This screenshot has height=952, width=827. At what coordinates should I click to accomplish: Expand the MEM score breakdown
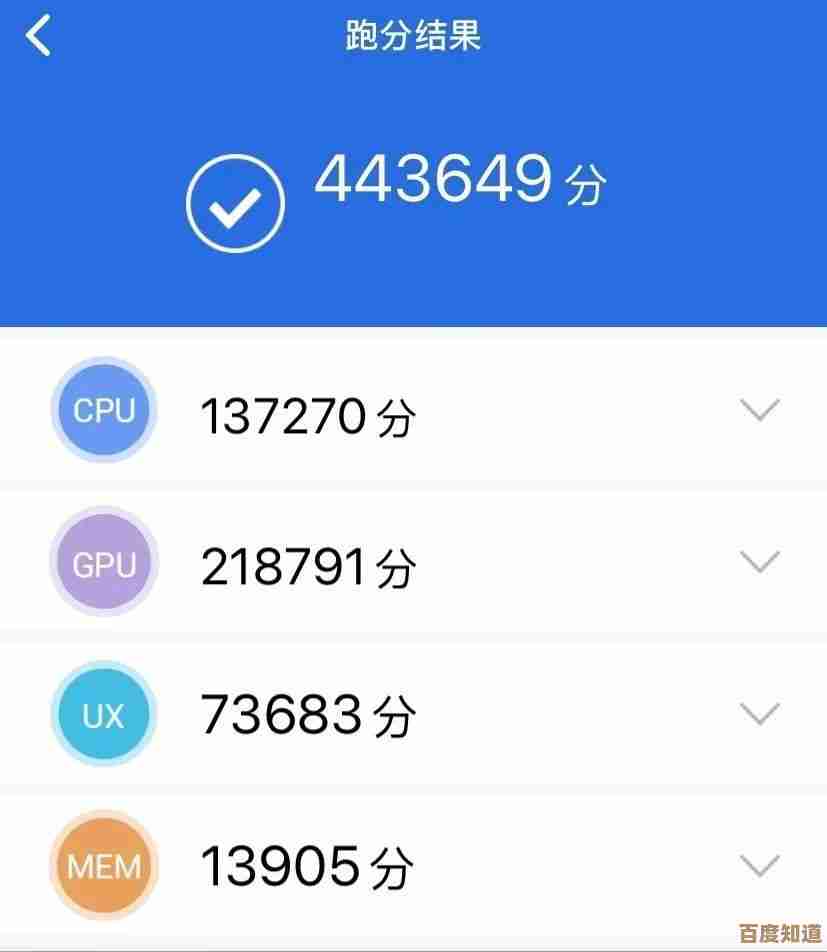click(x=758, y=865)
